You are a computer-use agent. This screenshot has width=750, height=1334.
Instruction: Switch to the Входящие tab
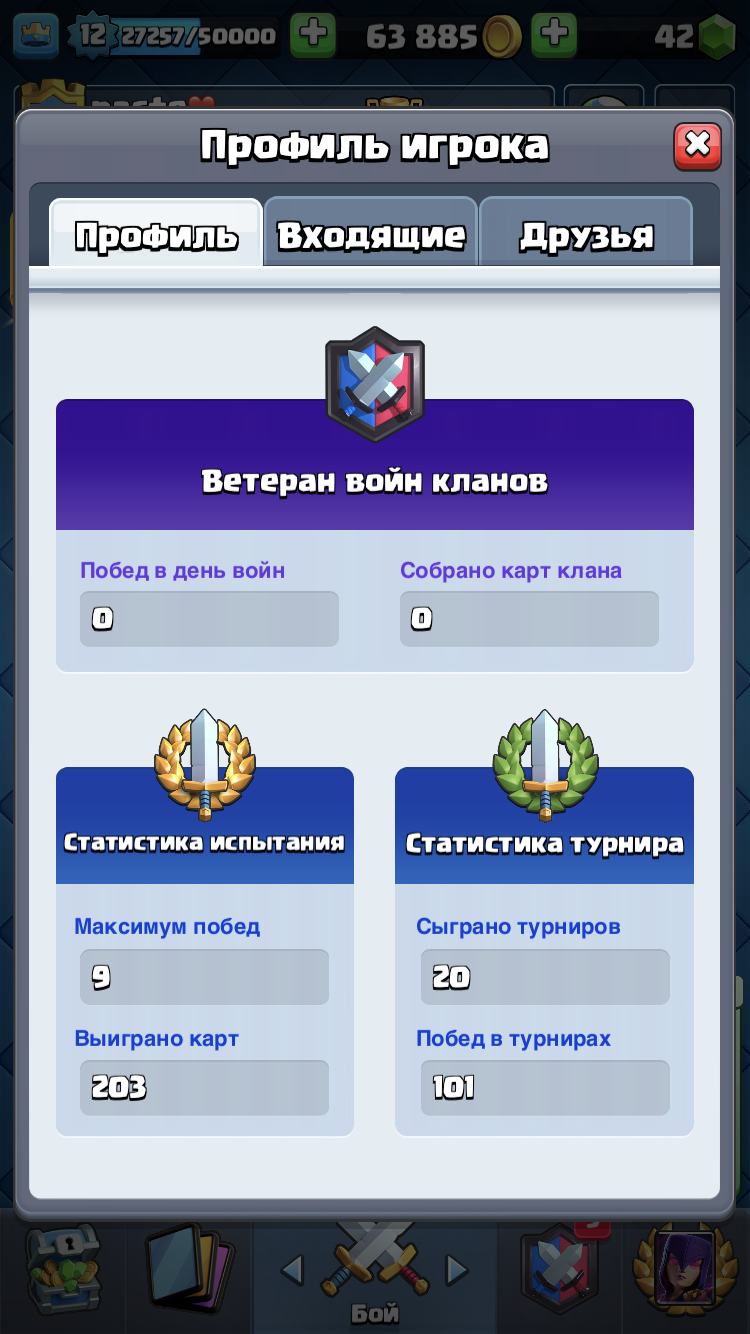[x=371, y=235]
